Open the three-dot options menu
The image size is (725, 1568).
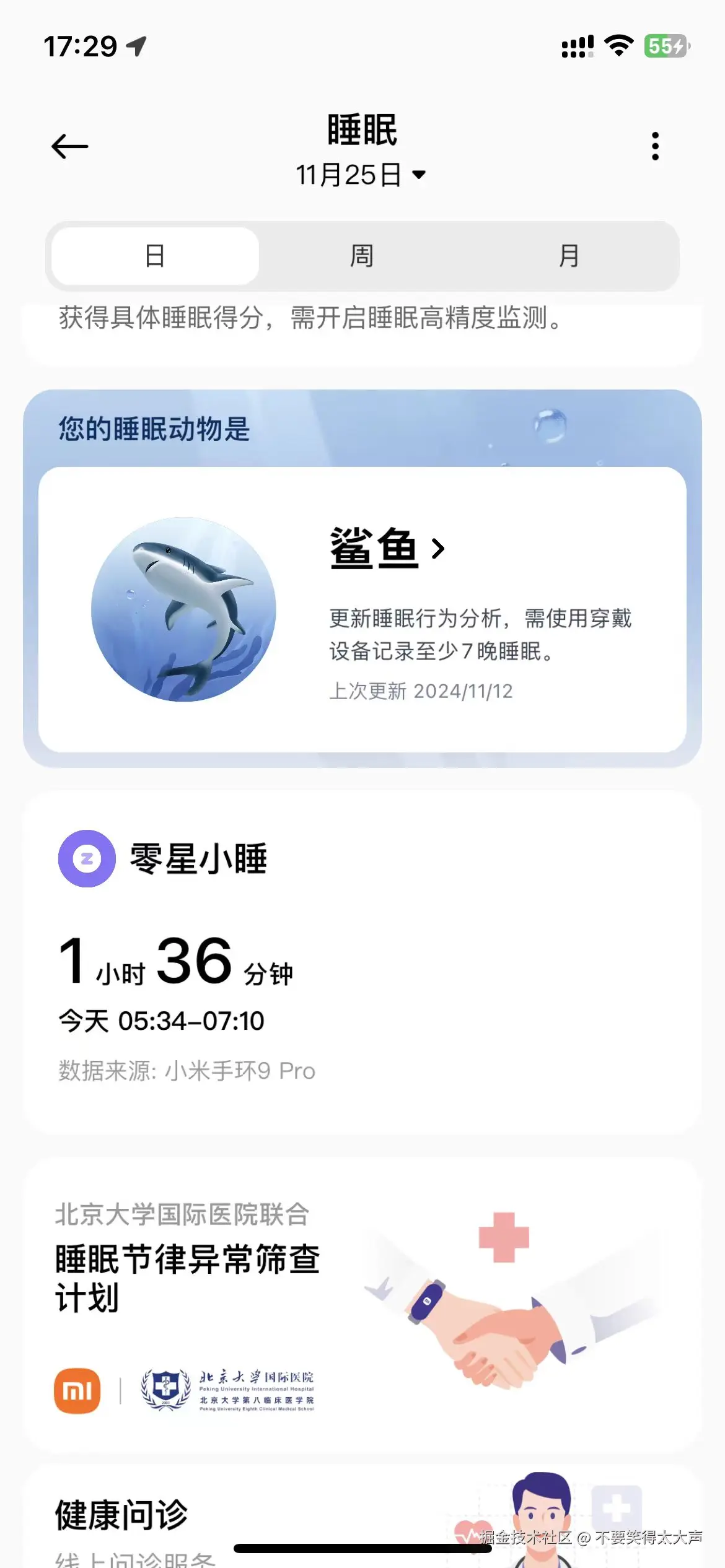pyautogui.click(x=655, y=147)
